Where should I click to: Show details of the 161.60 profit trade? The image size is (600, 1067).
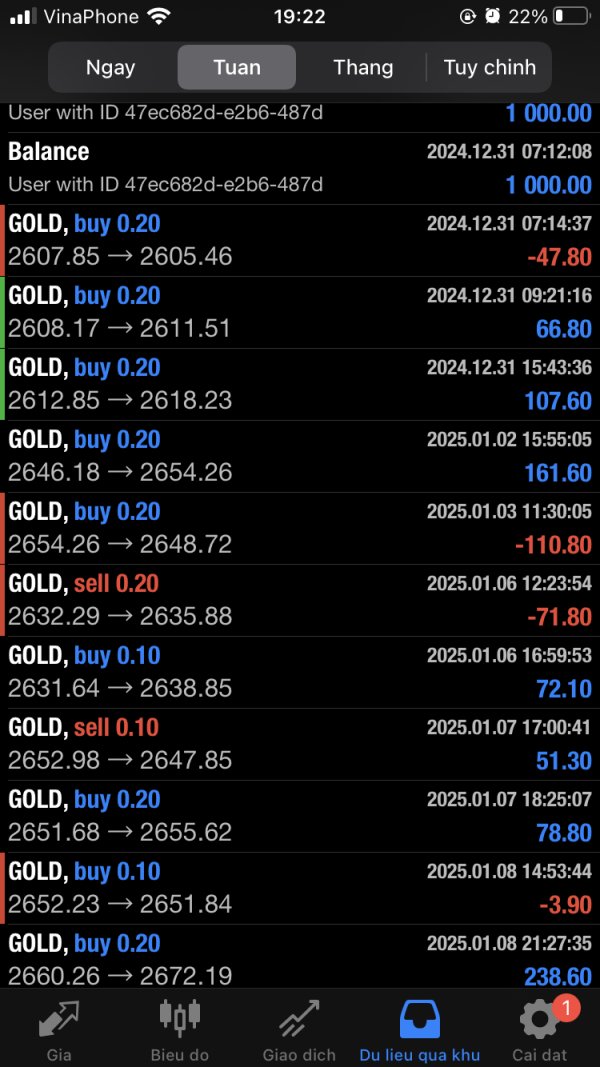[300, 457]
